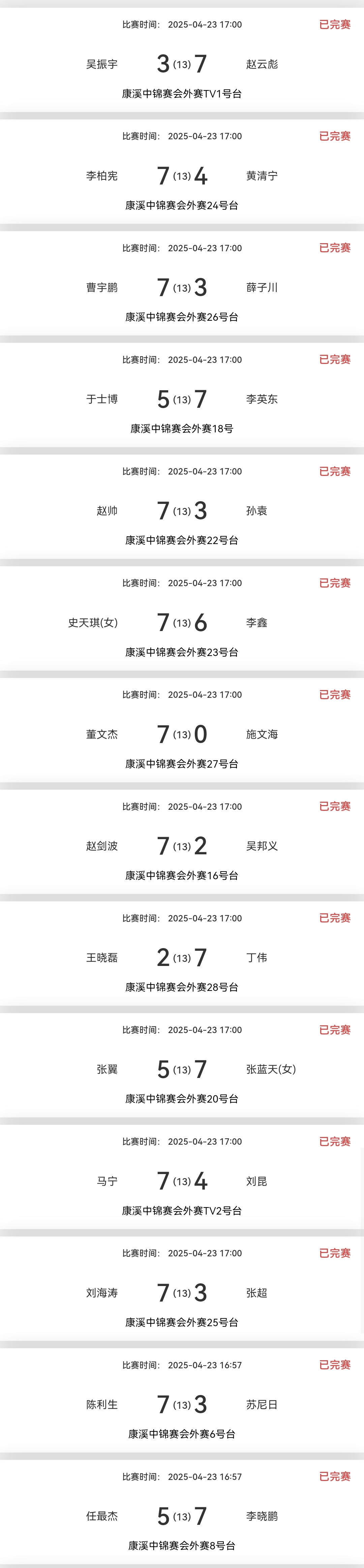
Task: View the 张翼 vs 张蓝天(女) match
Action: click(x=182, y=1069)
